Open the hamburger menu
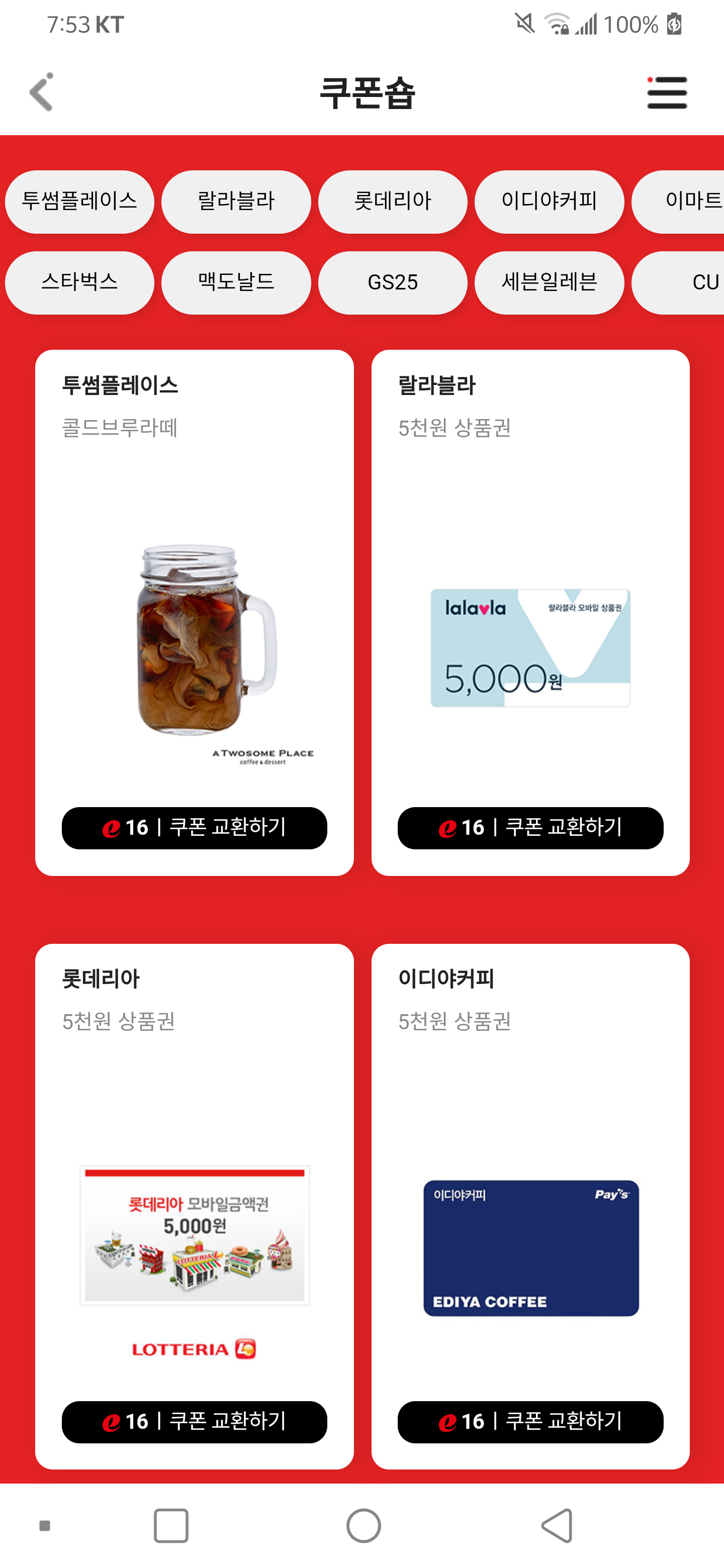The image size is (724, 1568). coord(667,92)
